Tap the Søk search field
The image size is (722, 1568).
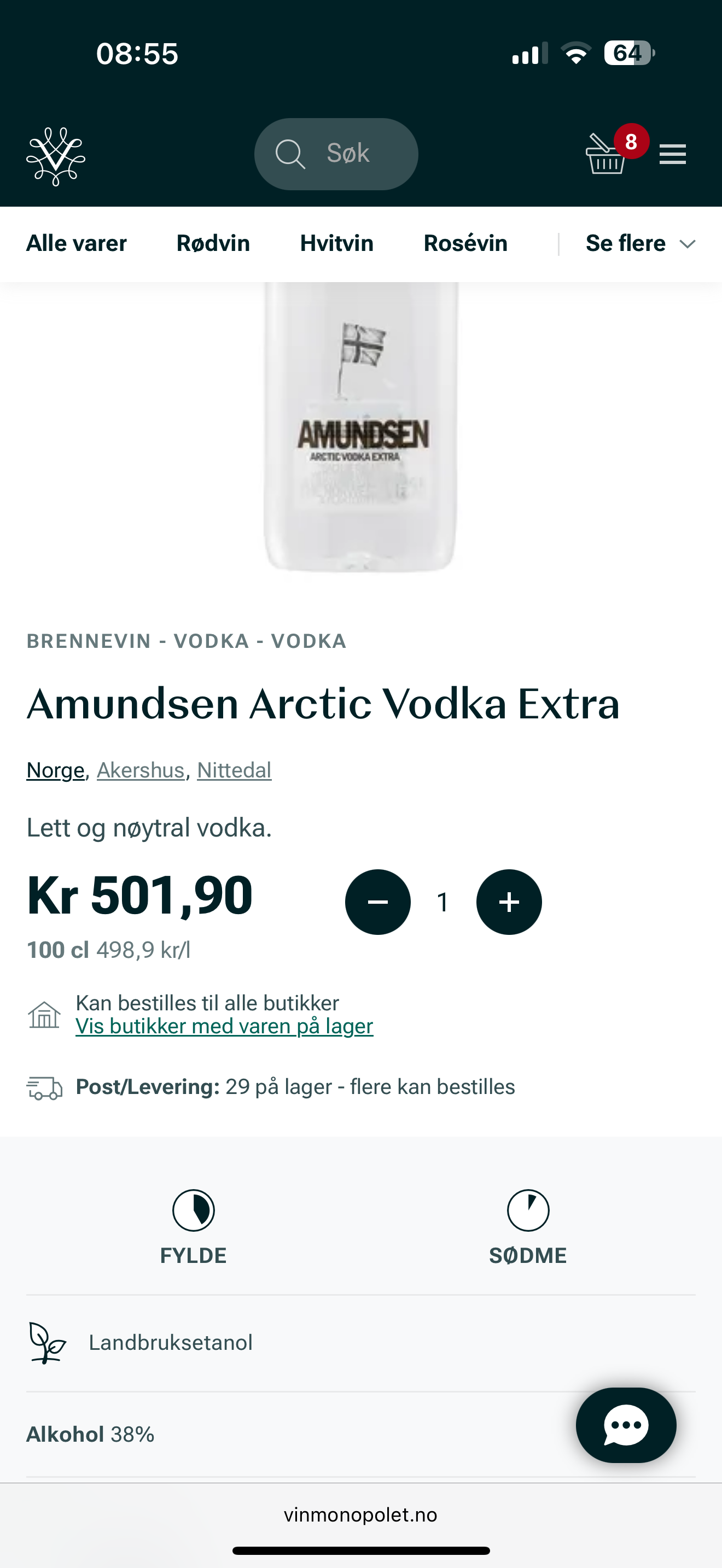click(336, 154)
